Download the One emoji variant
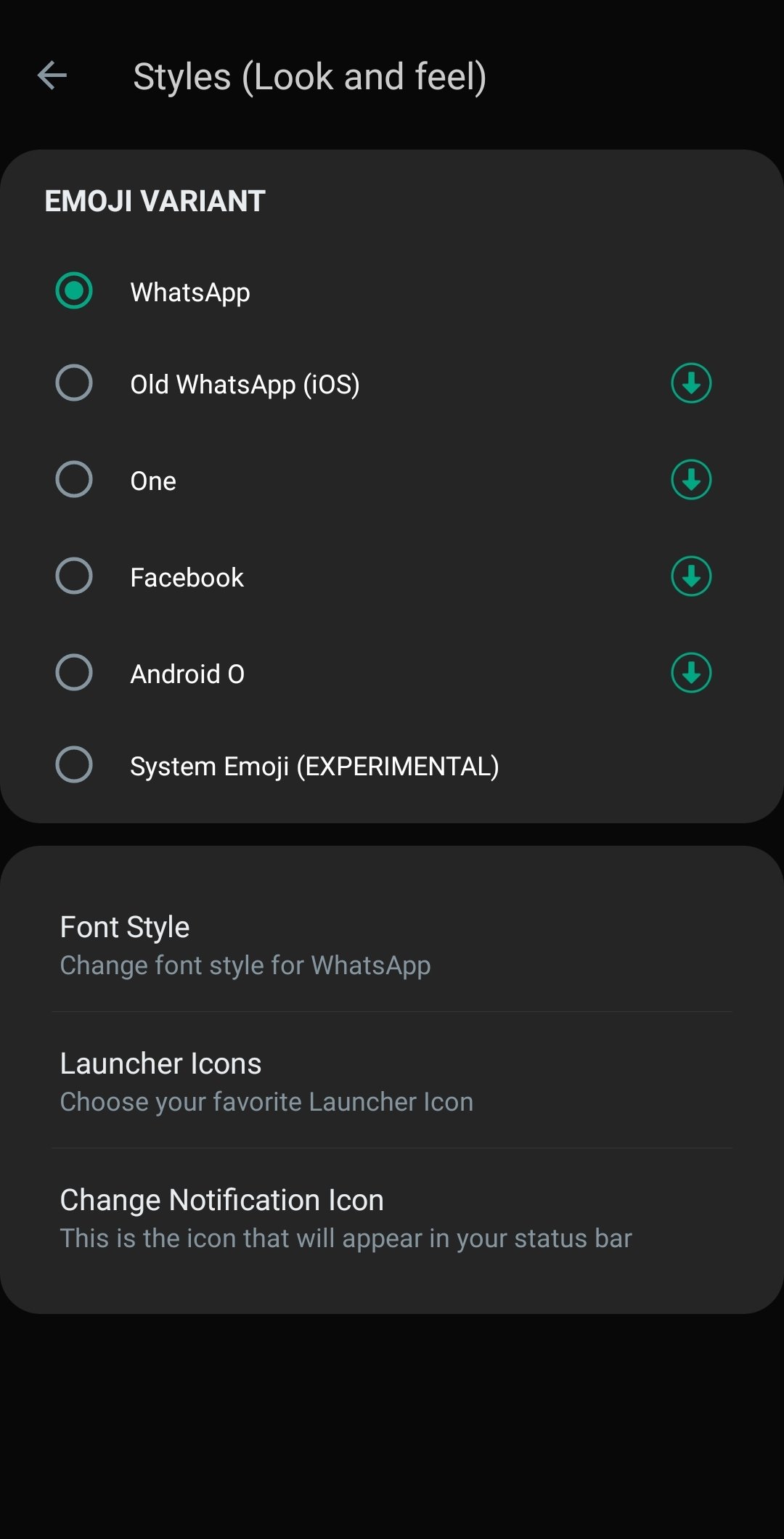The height and width of the screenshot is (1539, 784). coord(690,479)
